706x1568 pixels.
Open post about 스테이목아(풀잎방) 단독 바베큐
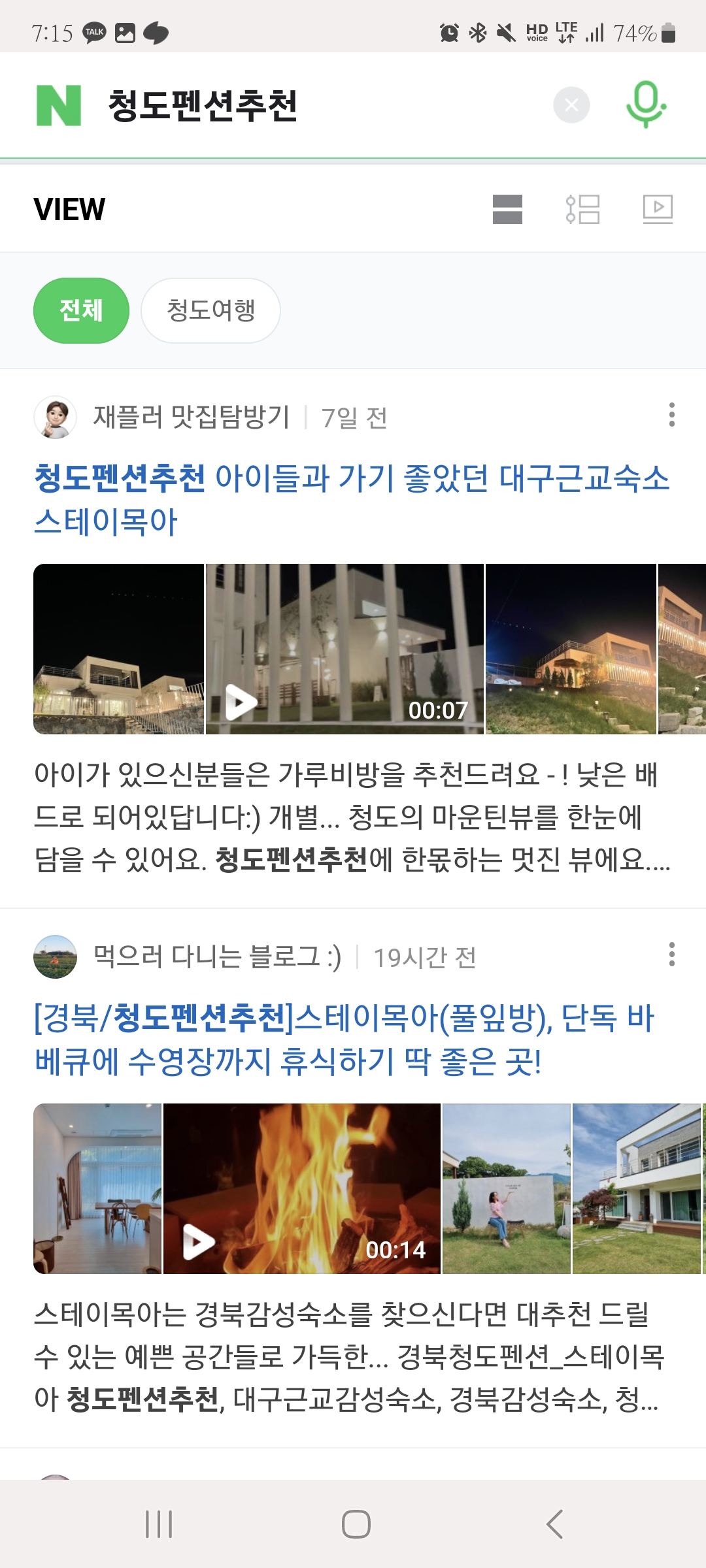(x=345, y=1039)
